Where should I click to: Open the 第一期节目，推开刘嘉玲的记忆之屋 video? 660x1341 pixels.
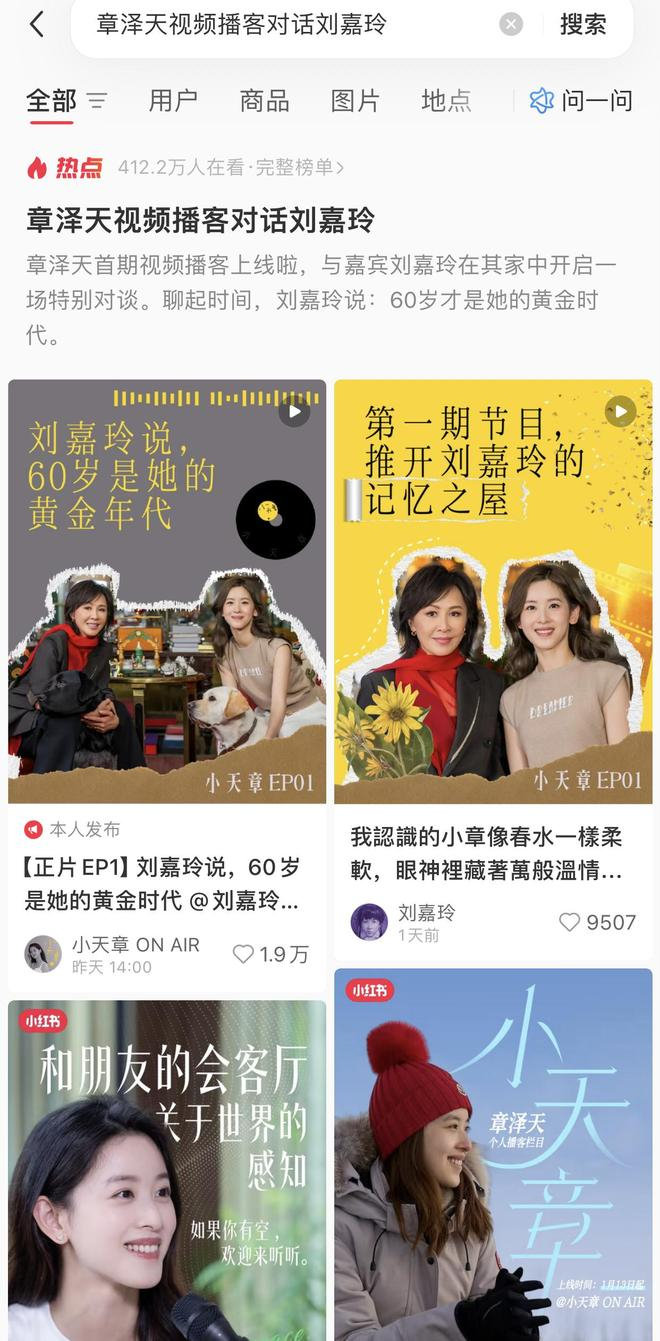(493, 590)
